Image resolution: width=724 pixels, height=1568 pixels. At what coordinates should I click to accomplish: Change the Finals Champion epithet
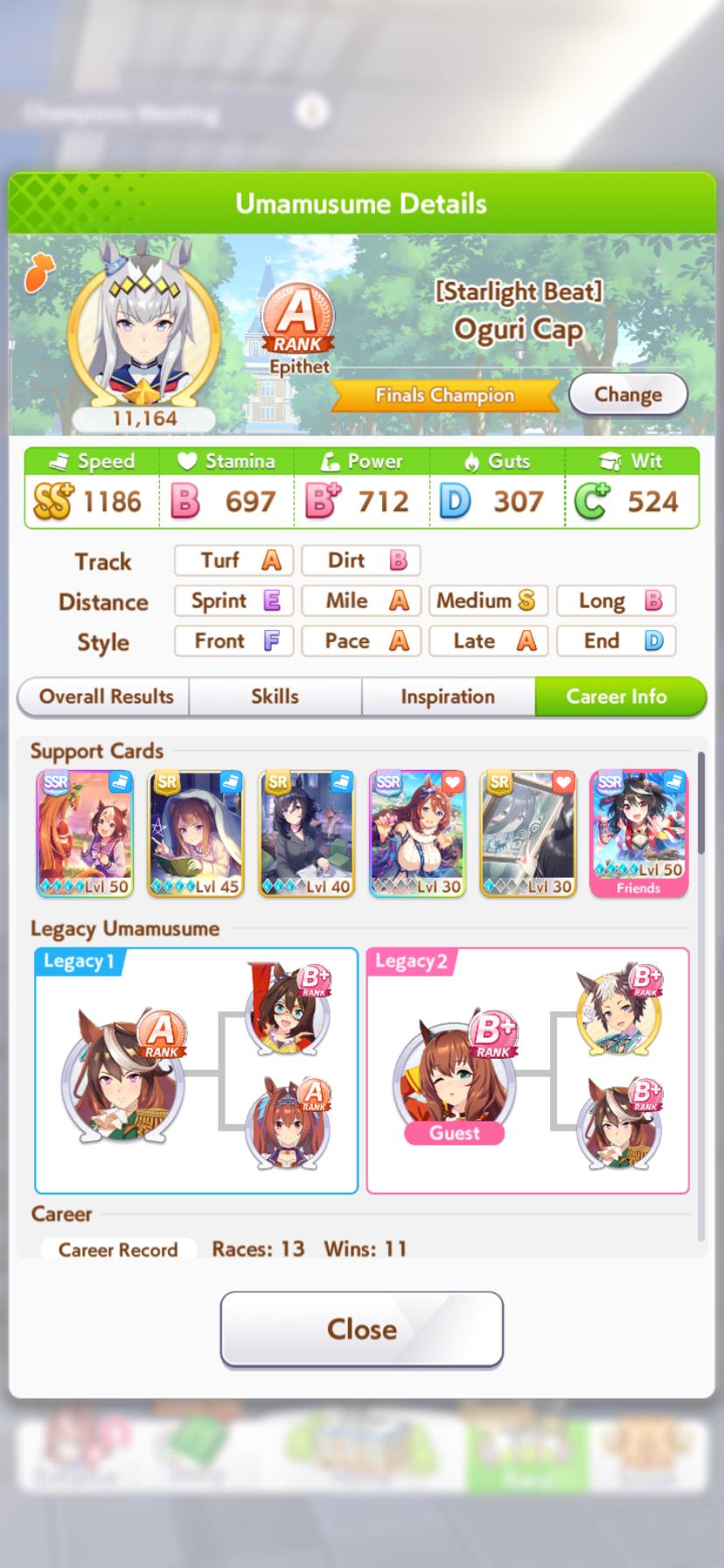click(628, 395)
